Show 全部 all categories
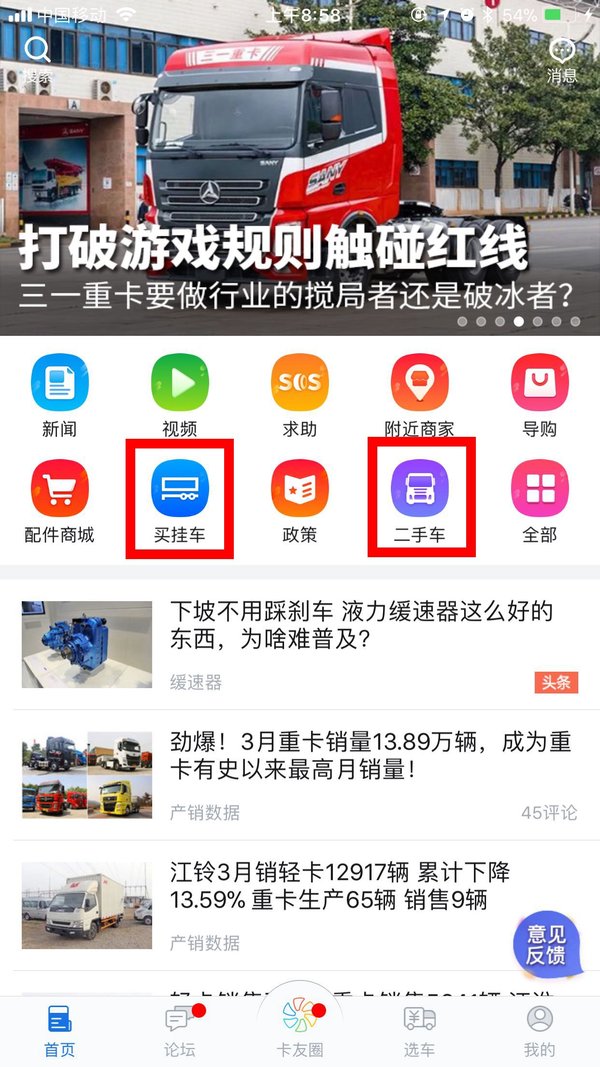 point(539,500)
